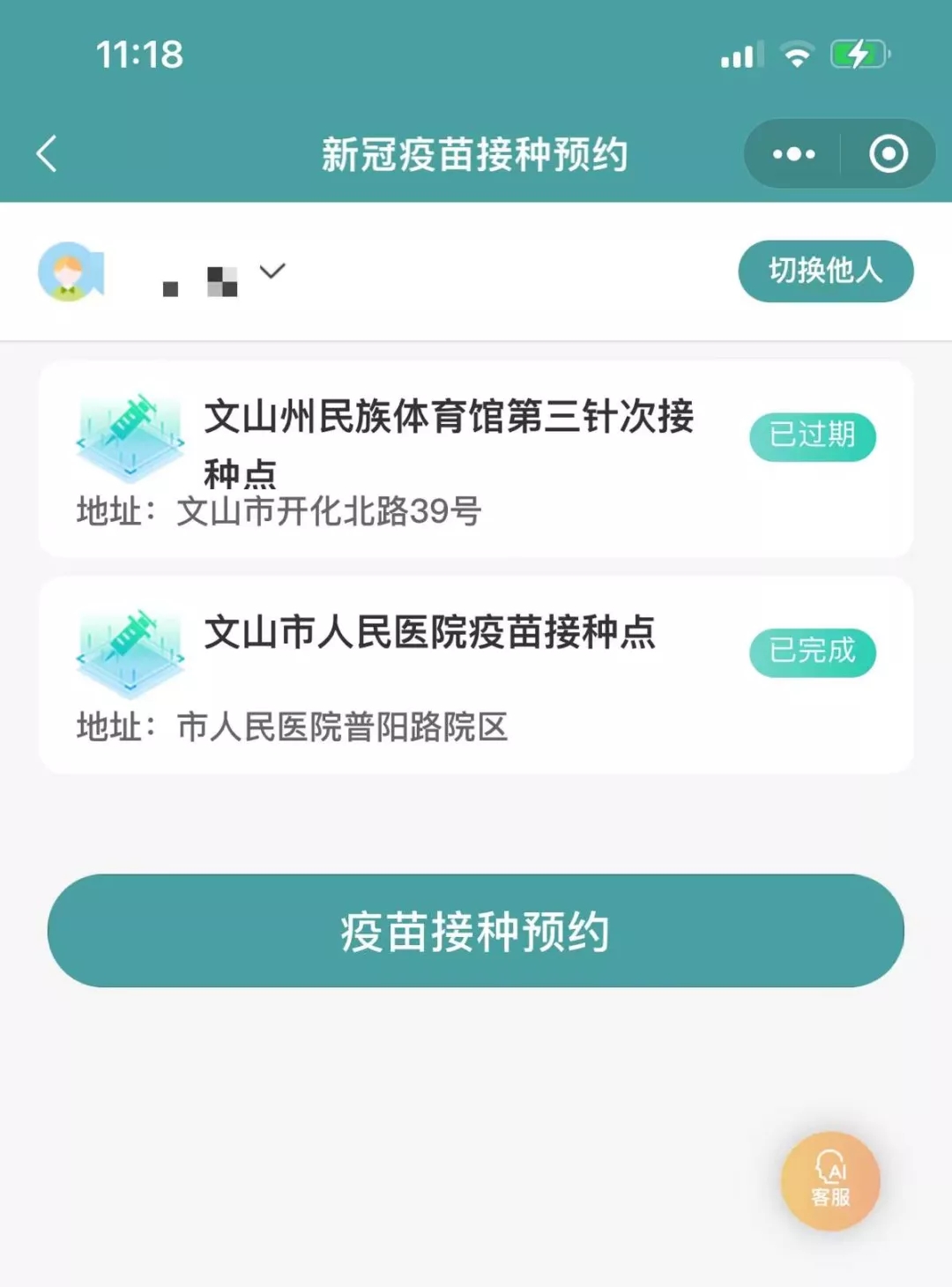Close the mini program via the circle icon
The image size is (952, 1287).
pos(888,154)
